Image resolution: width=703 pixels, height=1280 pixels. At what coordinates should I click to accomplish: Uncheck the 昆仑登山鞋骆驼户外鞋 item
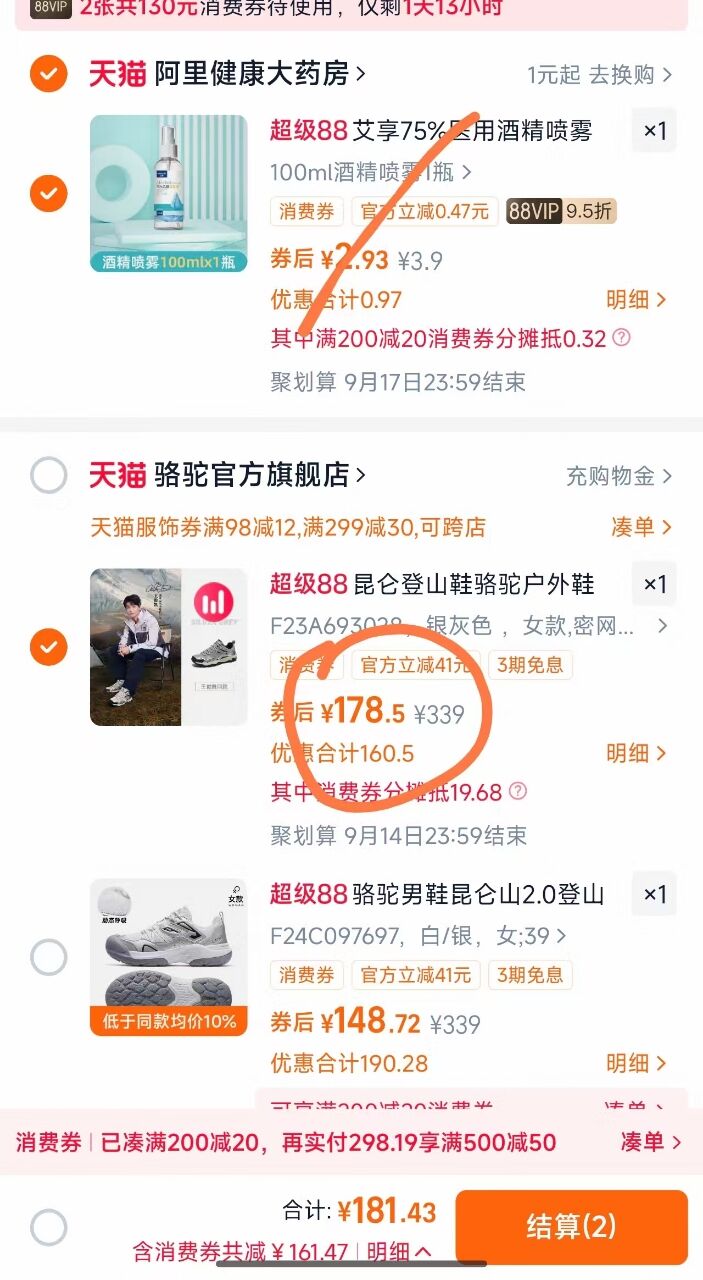[48, 648]
